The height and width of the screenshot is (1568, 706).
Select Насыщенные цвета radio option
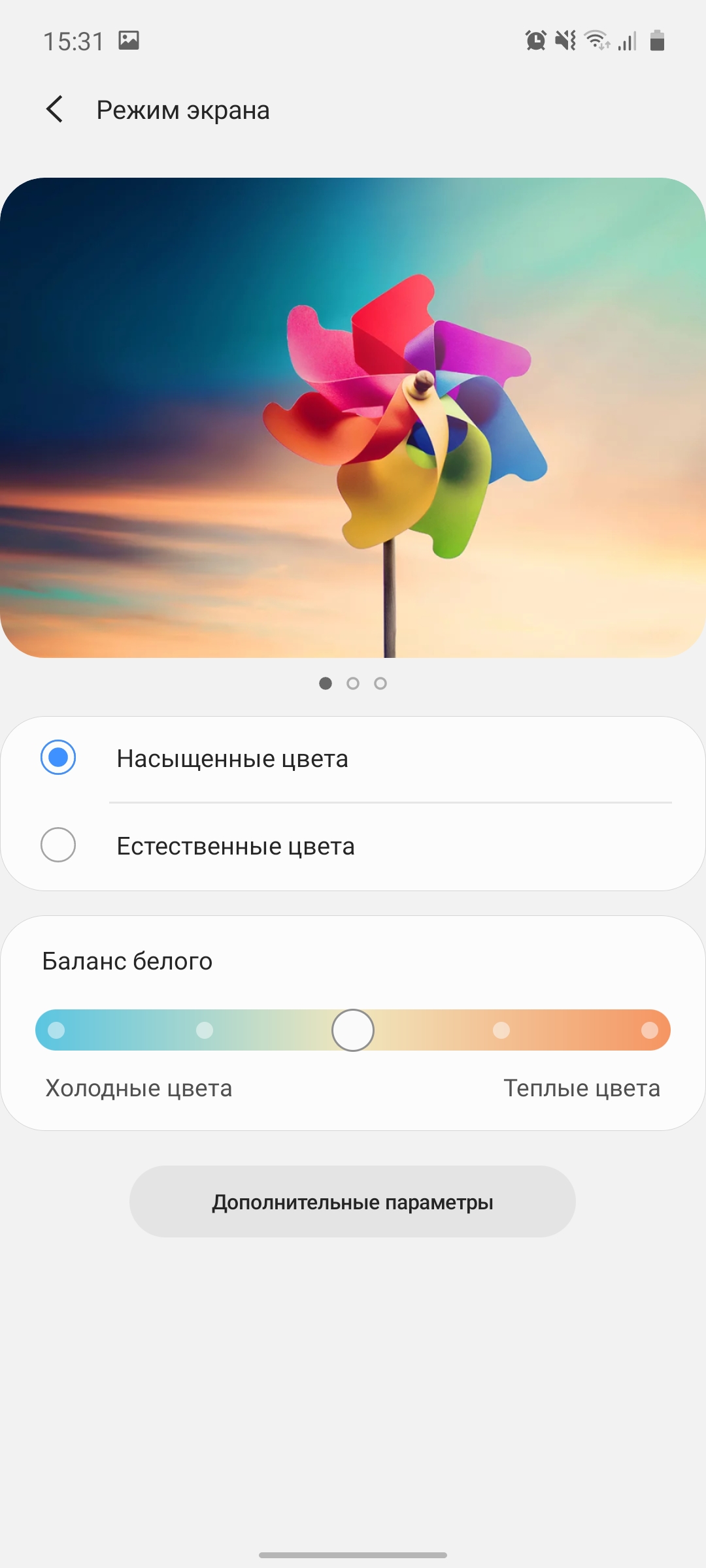click(58, 758)
